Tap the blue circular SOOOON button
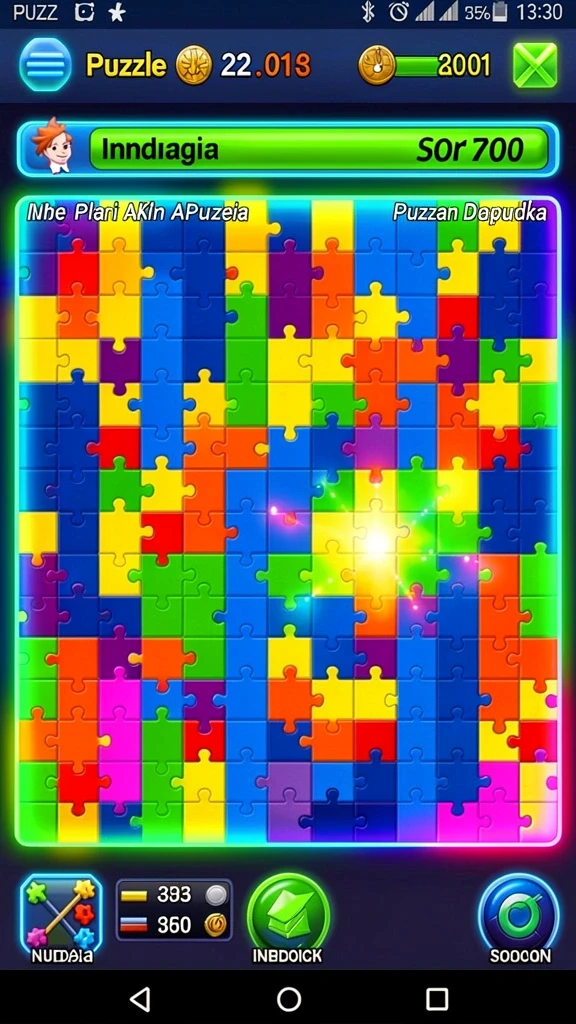 tap(519, 913)
